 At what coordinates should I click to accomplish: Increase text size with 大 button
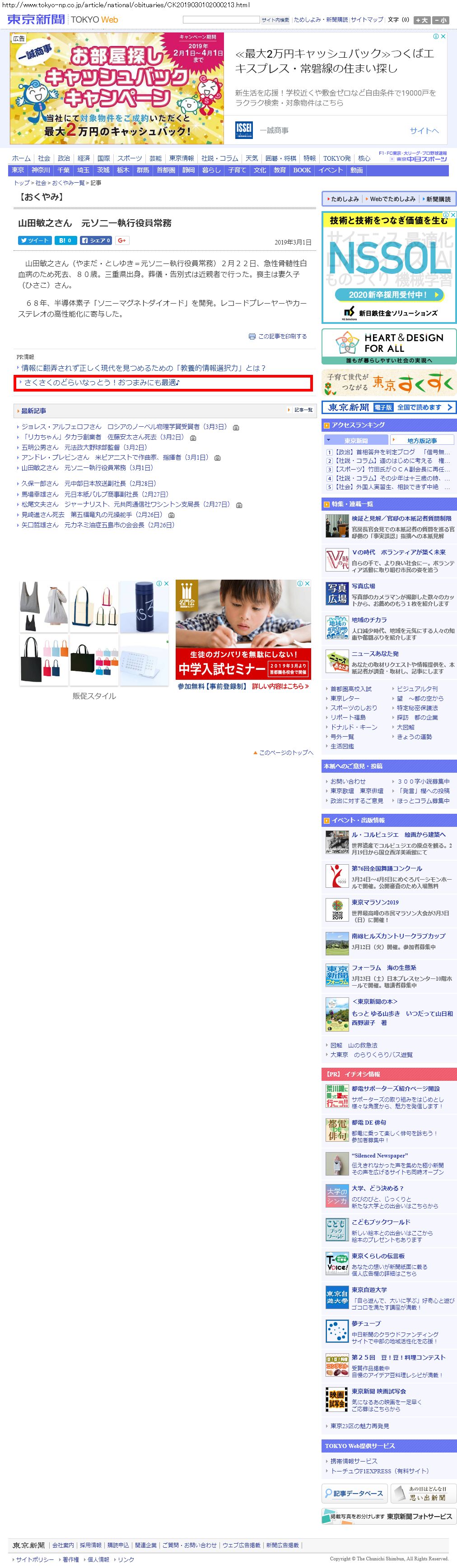click(422, 20)
